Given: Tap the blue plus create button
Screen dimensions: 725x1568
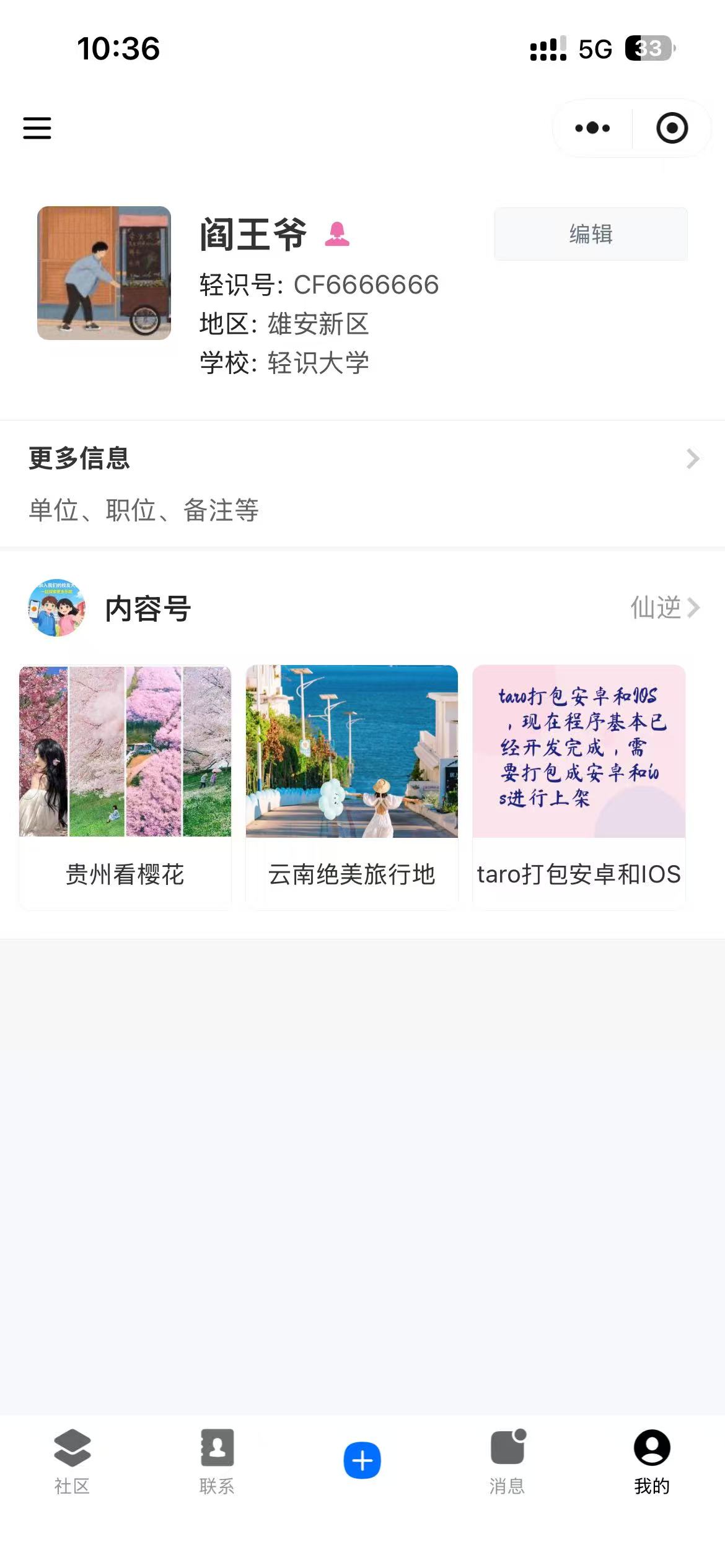Looking at the screenshot, I should click(362, 1460).
